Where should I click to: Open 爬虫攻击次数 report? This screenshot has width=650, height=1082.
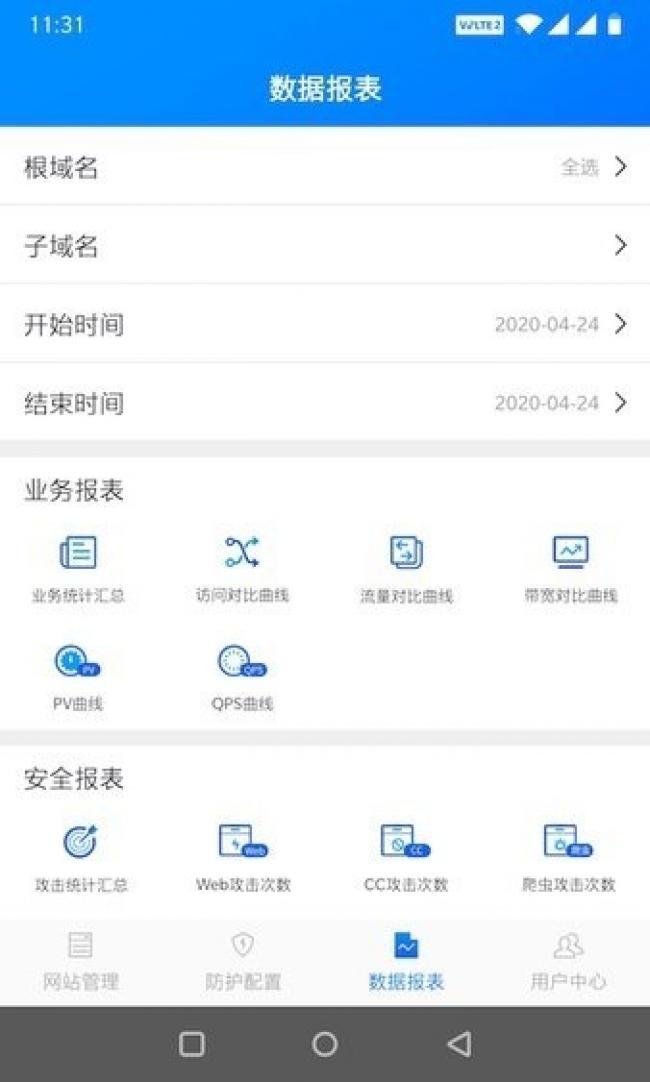[x=569, y=858]
